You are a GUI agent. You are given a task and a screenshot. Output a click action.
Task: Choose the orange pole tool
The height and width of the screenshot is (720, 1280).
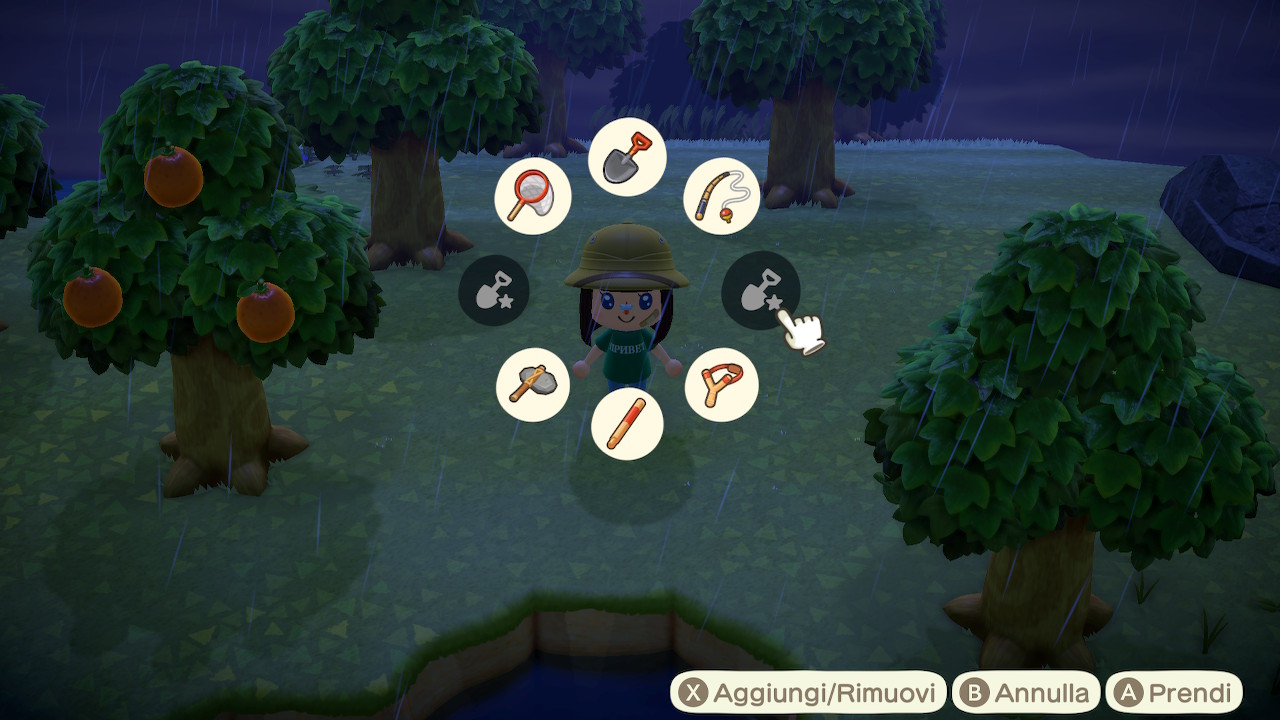pyautogui.click(x=627, y=423)
